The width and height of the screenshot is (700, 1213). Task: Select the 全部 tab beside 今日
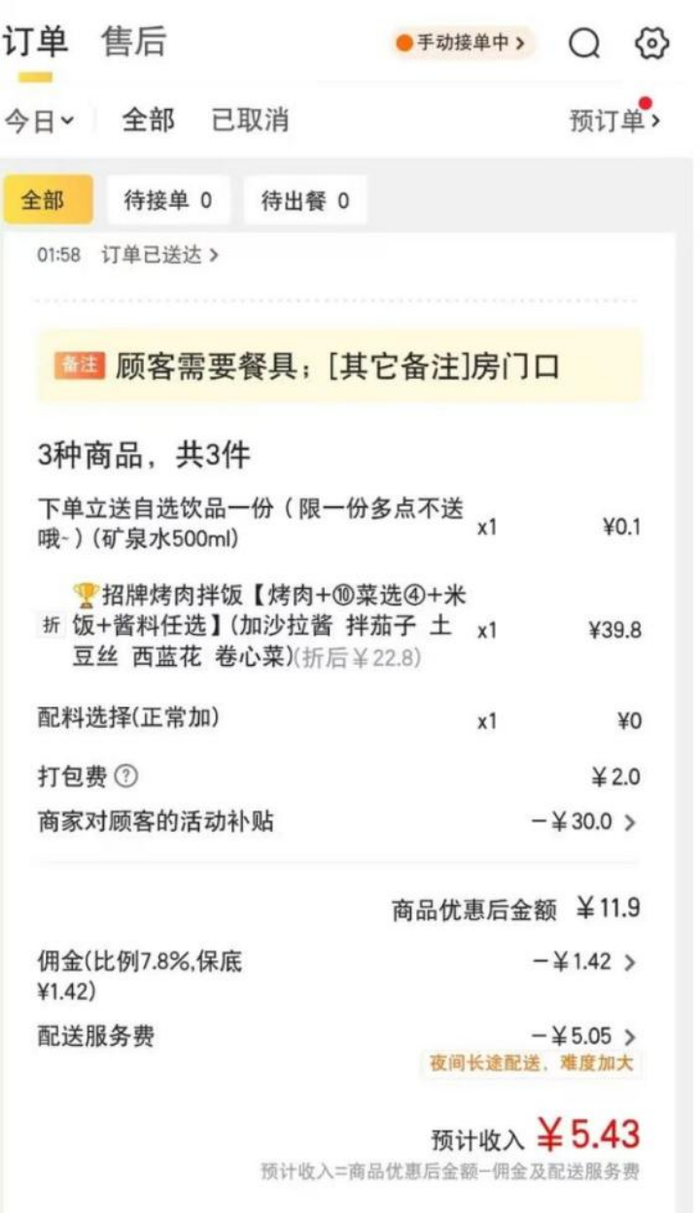click(x=148, y=120)
